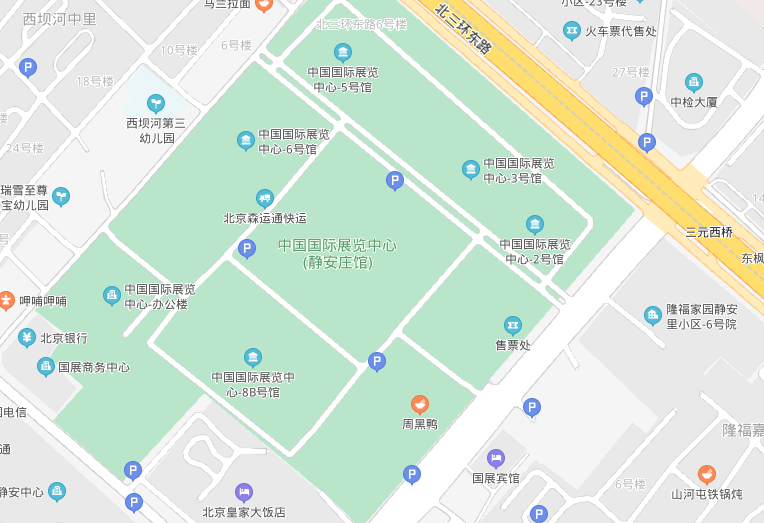Select the 火车票代售处 marker
The width and height of the screenshot is (764, 523).
(x=572, y=31)
